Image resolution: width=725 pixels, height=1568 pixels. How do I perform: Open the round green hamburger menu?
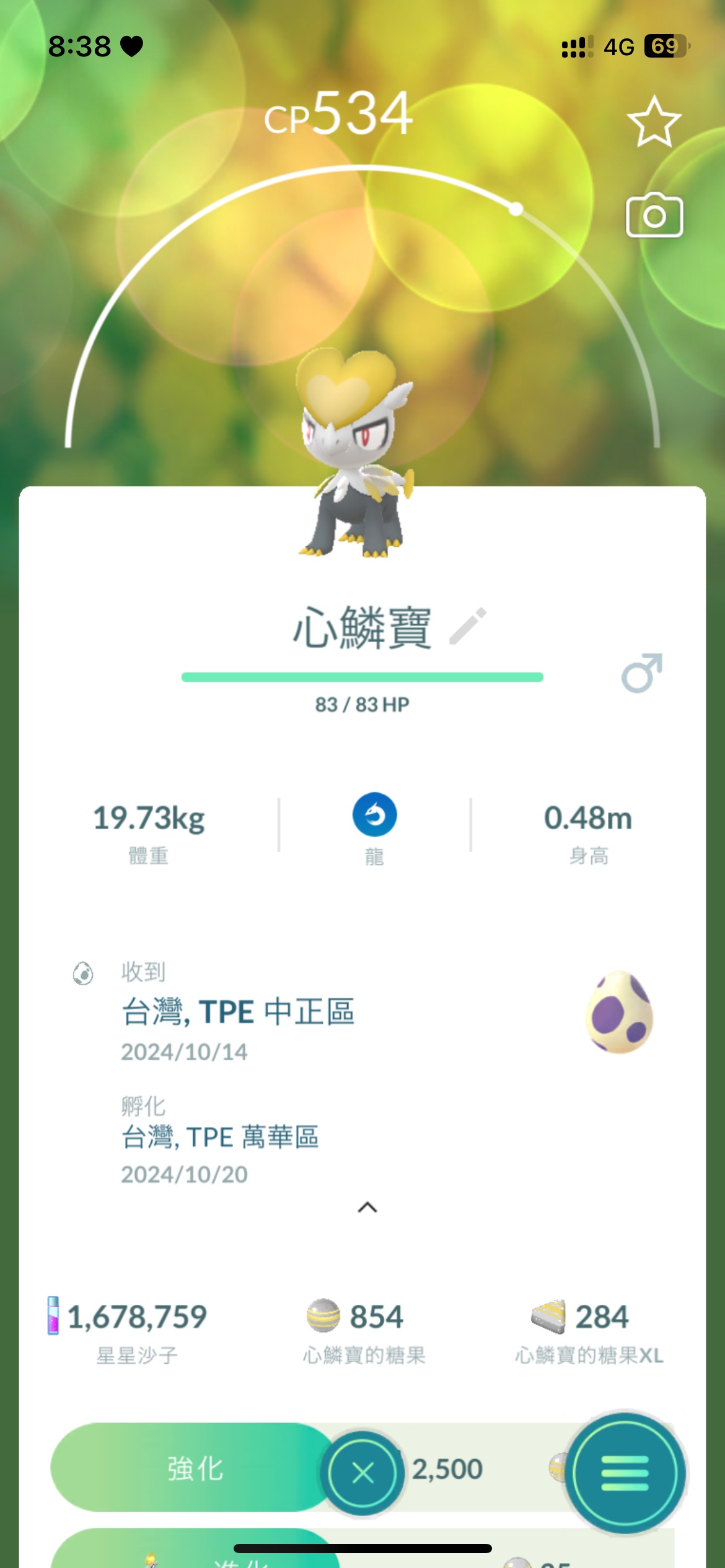point(625,1473)
